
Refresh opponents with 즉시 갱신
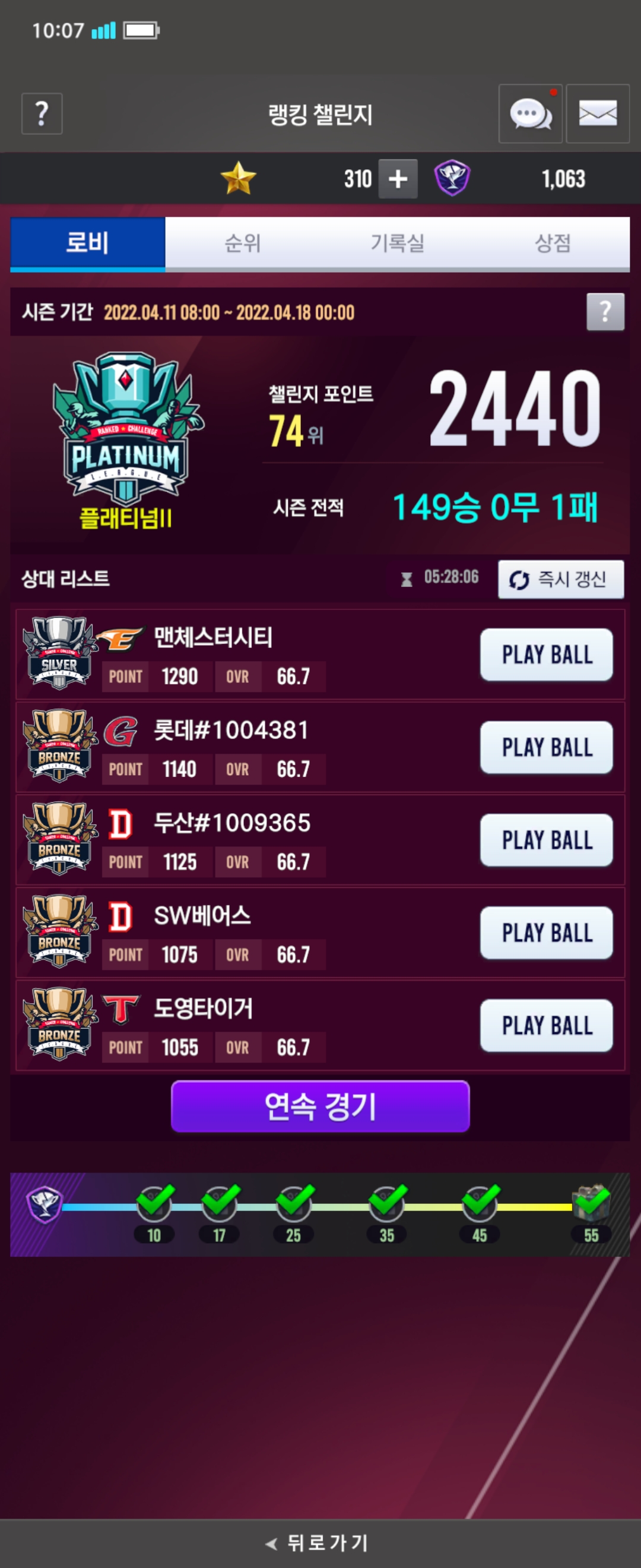[560, 580]
